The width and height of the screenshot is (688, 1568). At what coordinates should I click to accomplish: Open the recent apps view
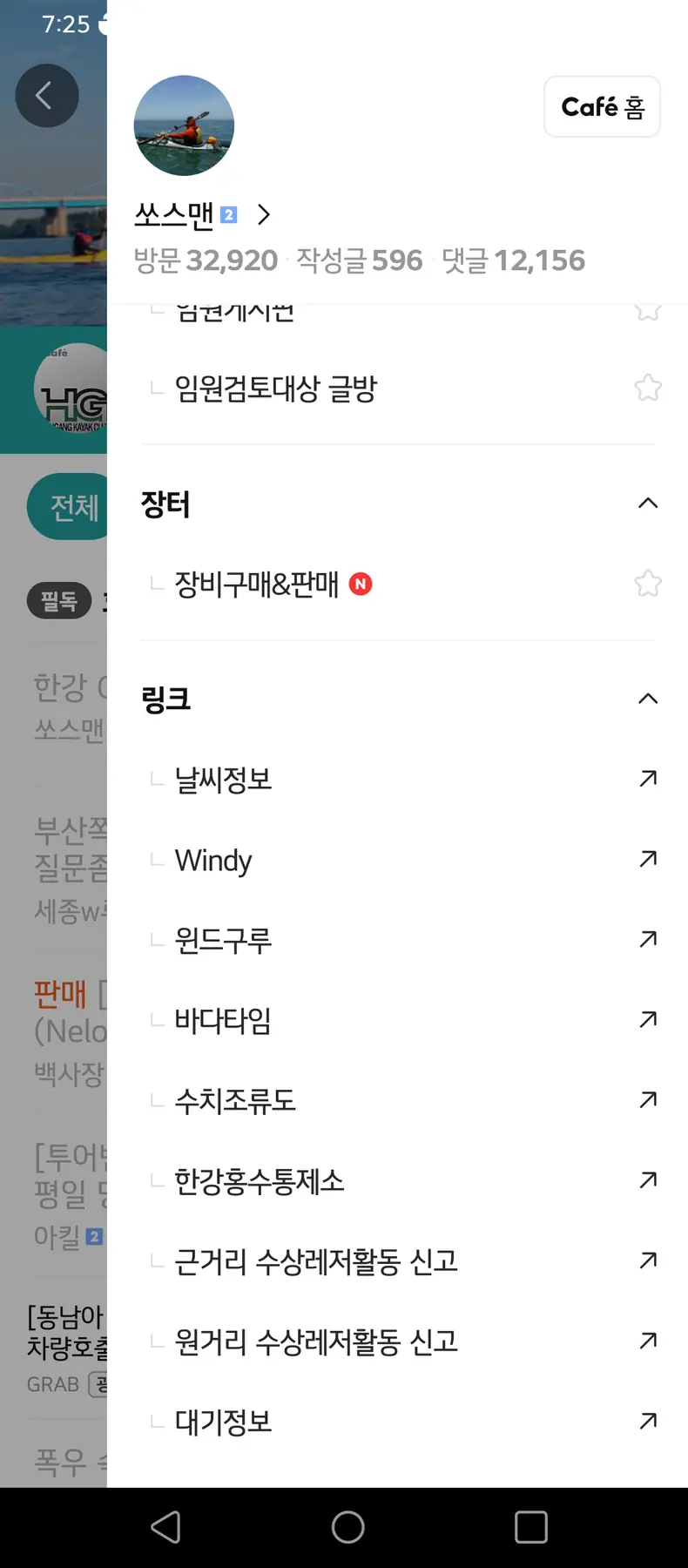pos(530,1527)
